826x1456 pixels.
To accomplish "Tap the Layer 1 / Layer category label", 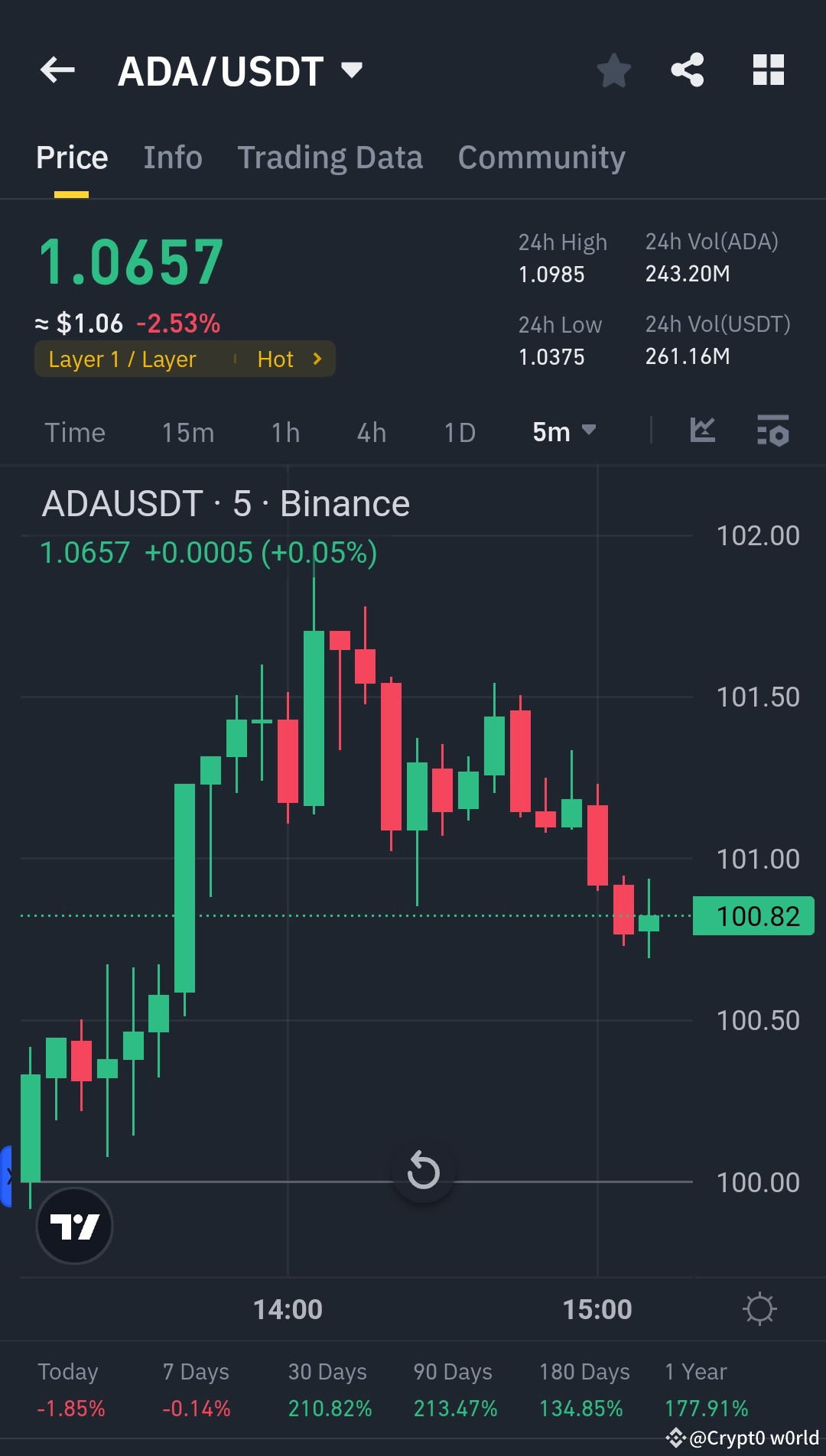I will click(x=122, y=358).
